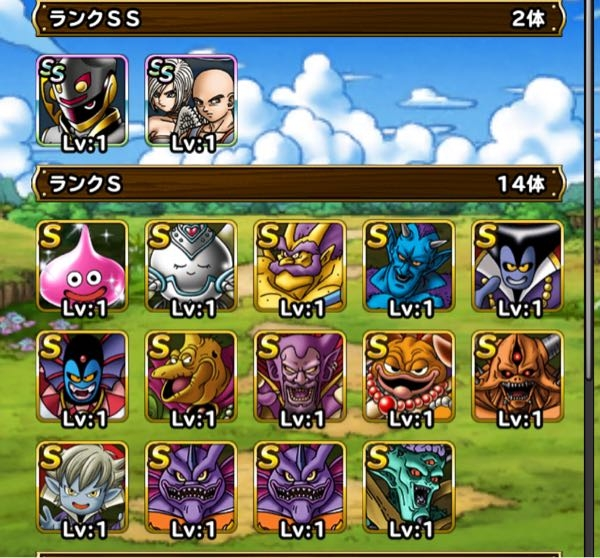Select the sparkling pink slime monster
This screenshot has width=600, height=558.
pyautogui.click(x=82, y=267)
